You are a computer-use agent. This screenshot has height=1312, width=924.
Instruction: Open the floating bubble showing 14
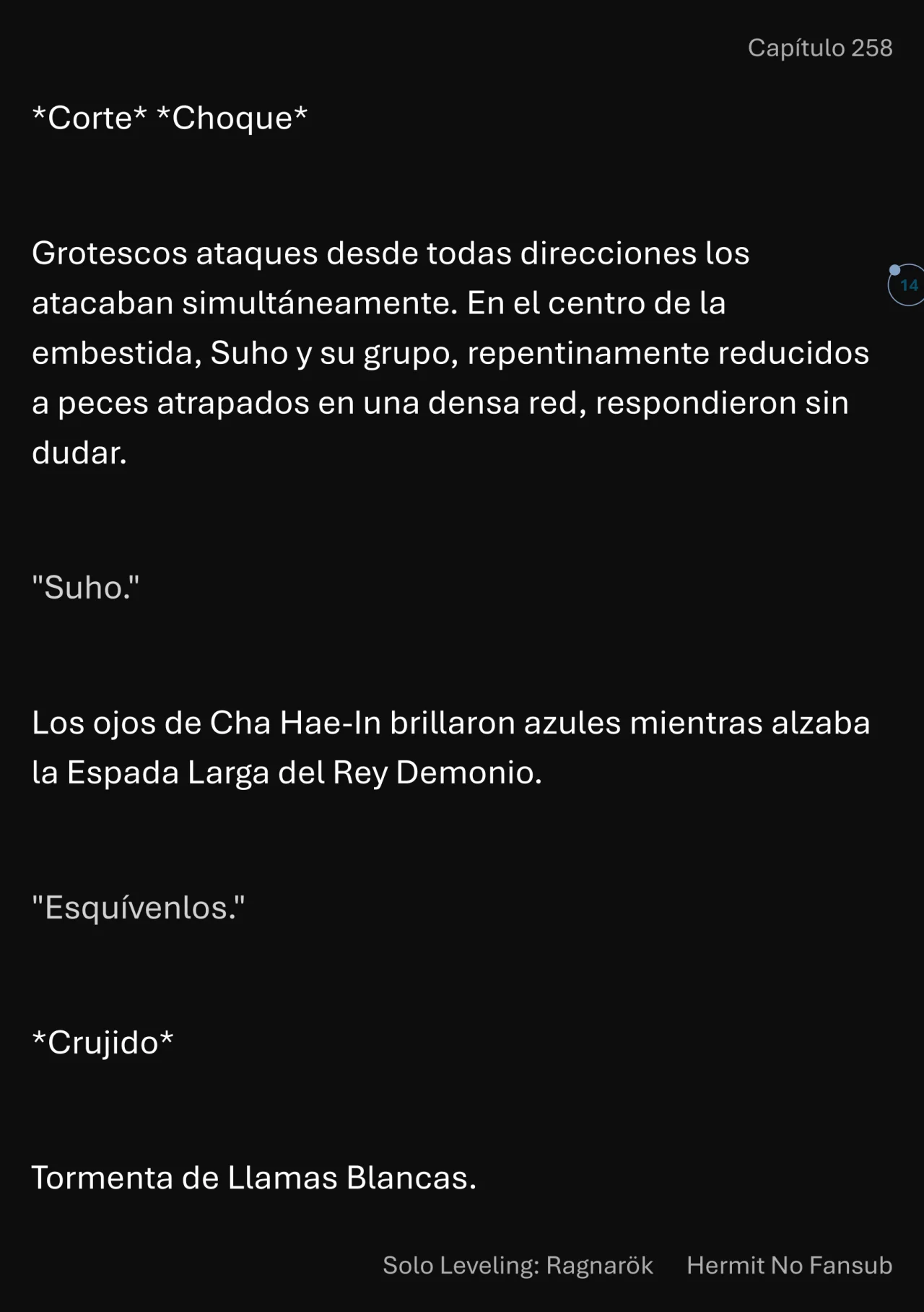point(907,285)
